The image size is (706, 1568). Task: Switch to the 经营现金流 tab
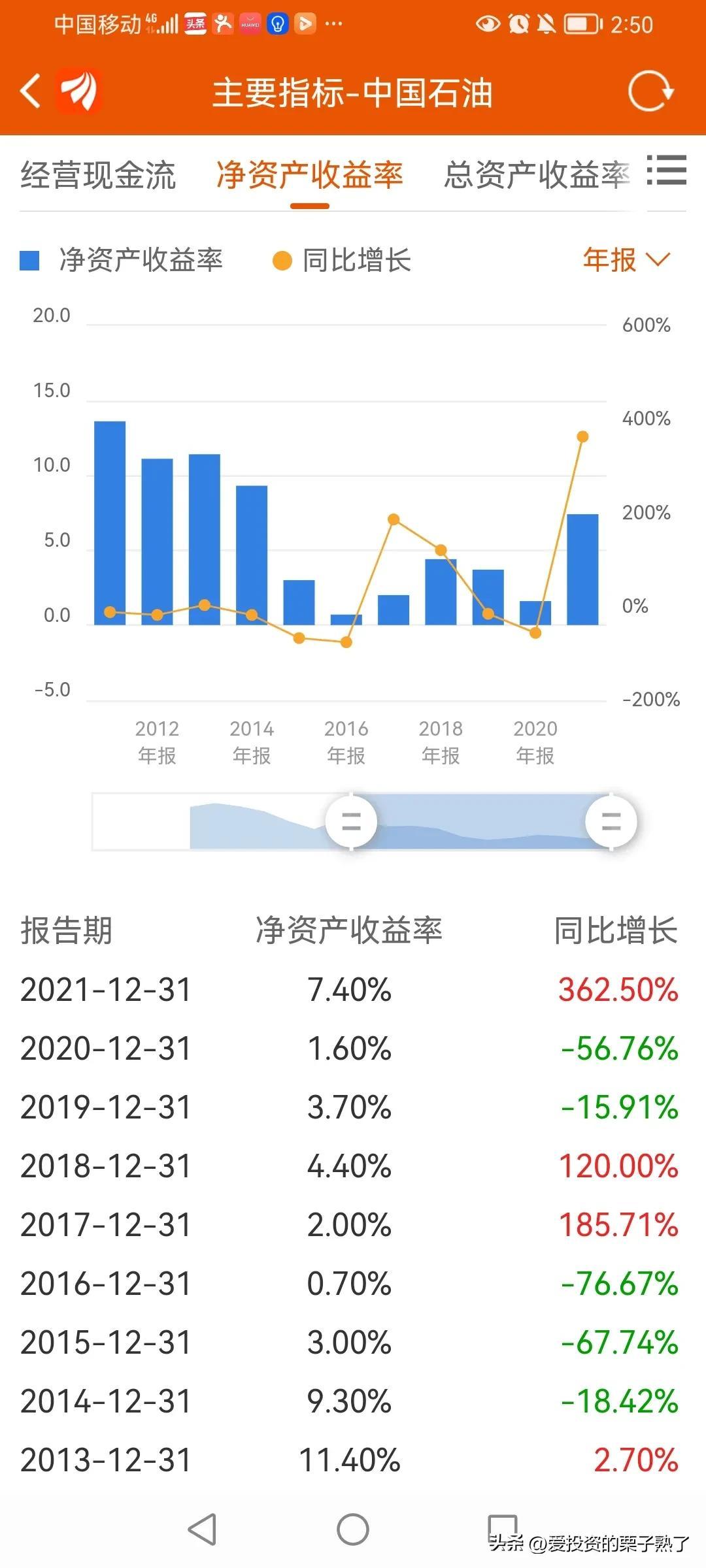coord(98,175)
